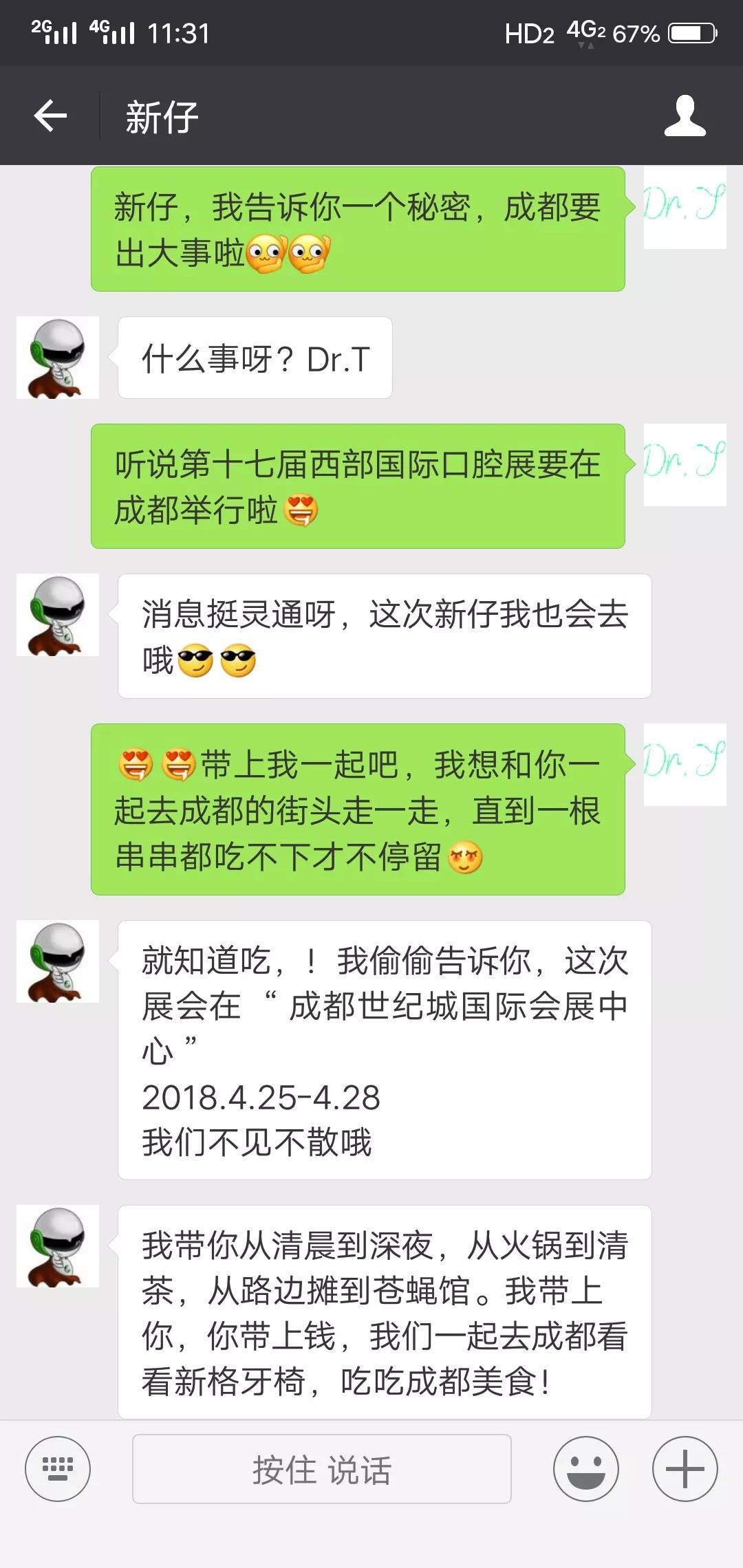This screenshot has width=743, height=1568.
Task: Tap the 按住 说话 voice button
Action: tap(321, 1469)
